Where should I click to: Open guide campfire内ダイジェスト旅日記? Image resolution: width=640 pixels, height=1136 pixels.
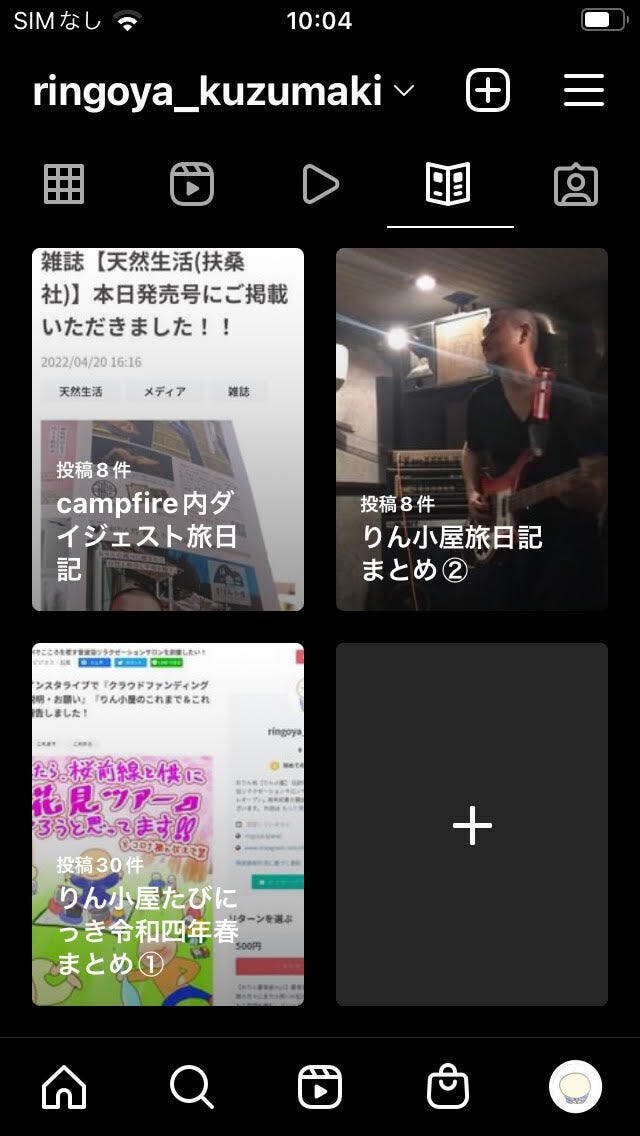168,429
